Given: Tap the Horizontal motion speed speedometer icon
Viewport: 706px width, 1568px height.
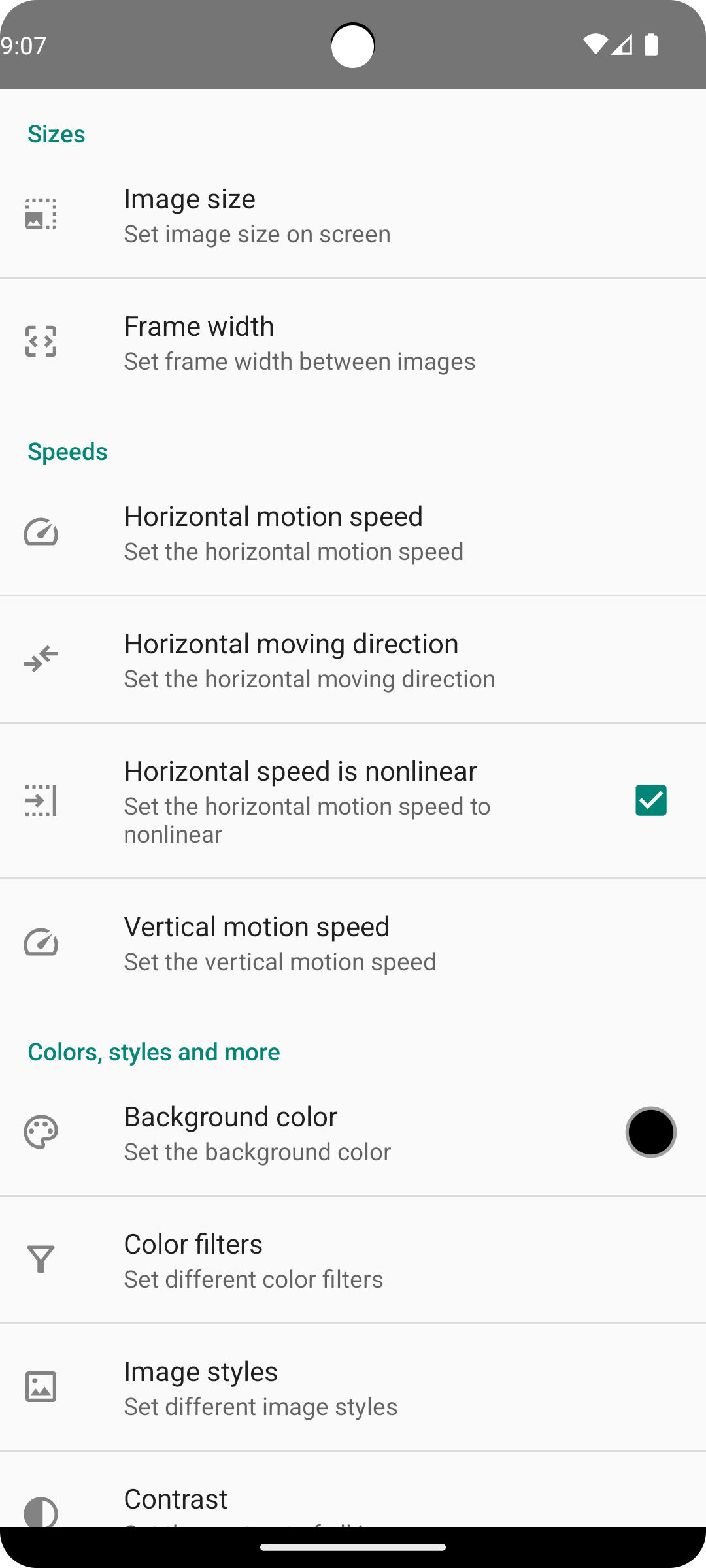Looking at the screenshot, I should (41, 531).
